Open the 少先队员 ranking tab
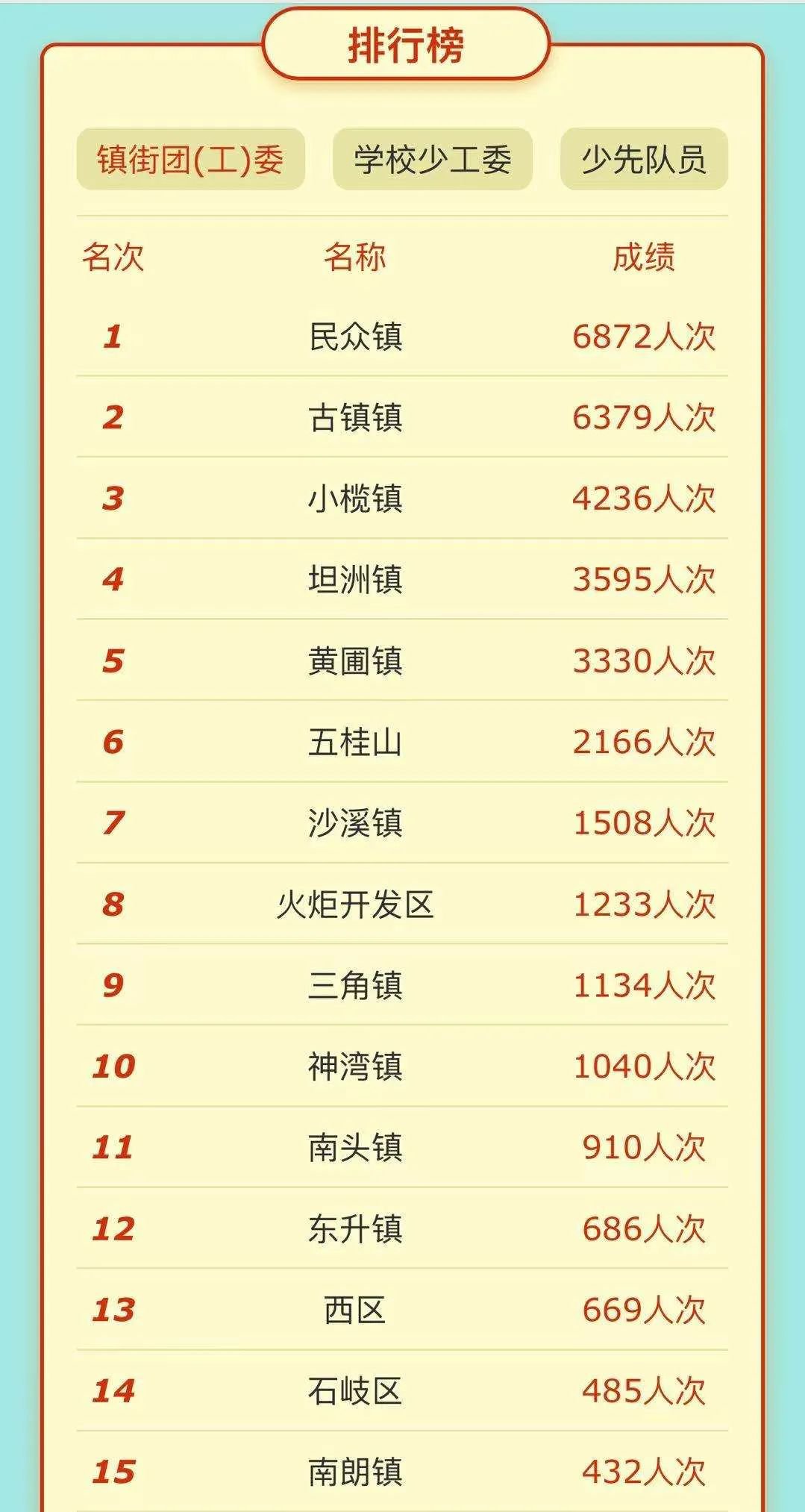 pyautogui.click(x=644, y=159)
